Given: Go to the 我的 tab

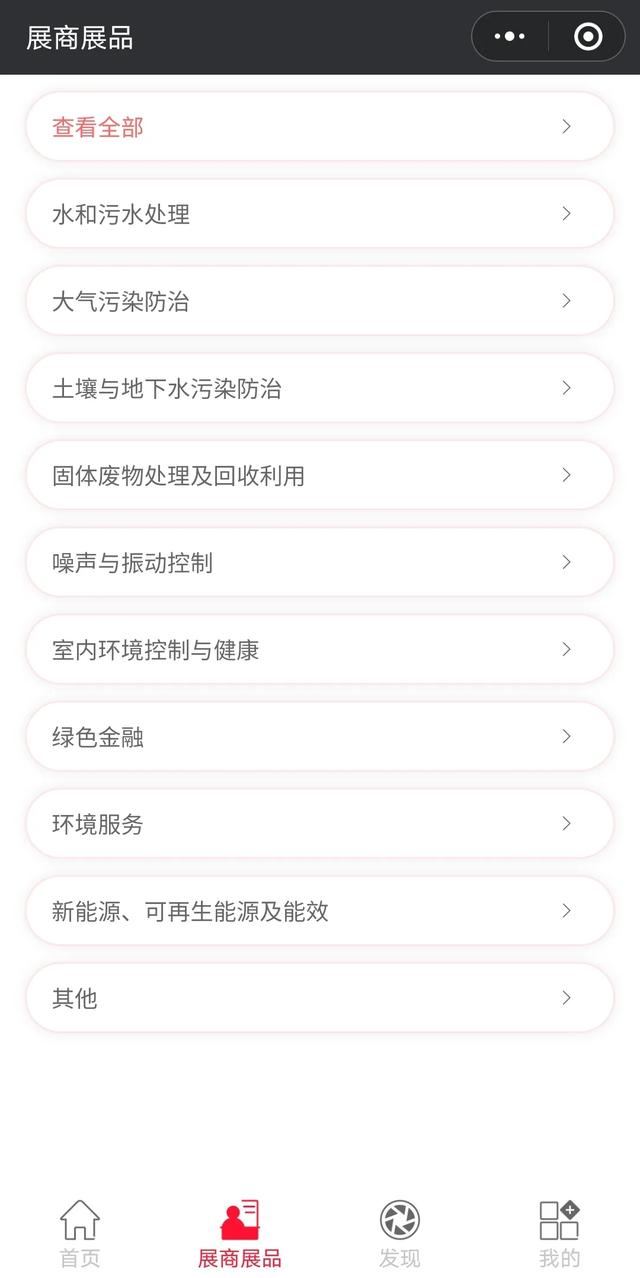Looking at the screenshot, I should 560,1234.
